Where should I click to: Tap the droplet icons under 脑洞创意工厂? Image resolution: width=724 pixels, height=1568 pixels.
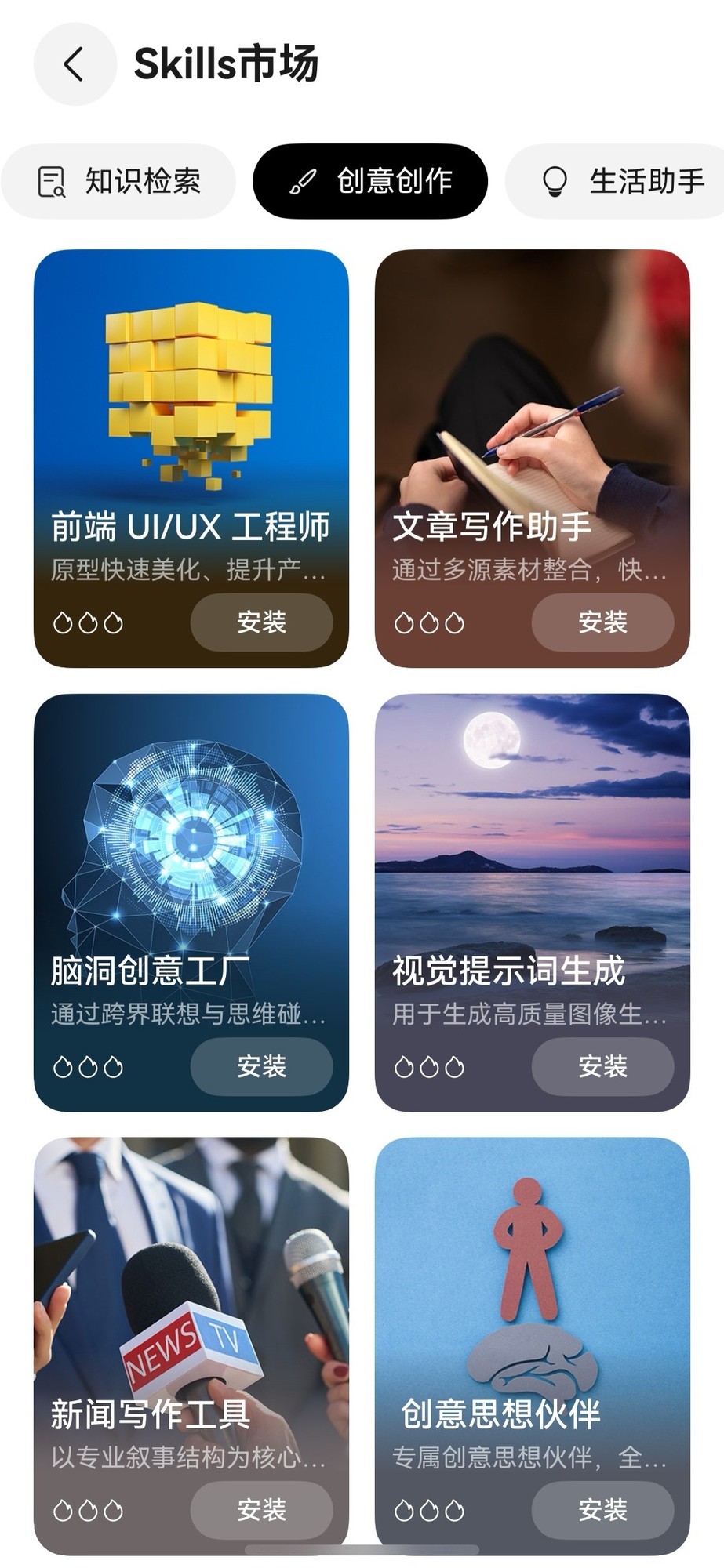[87, 1066]
